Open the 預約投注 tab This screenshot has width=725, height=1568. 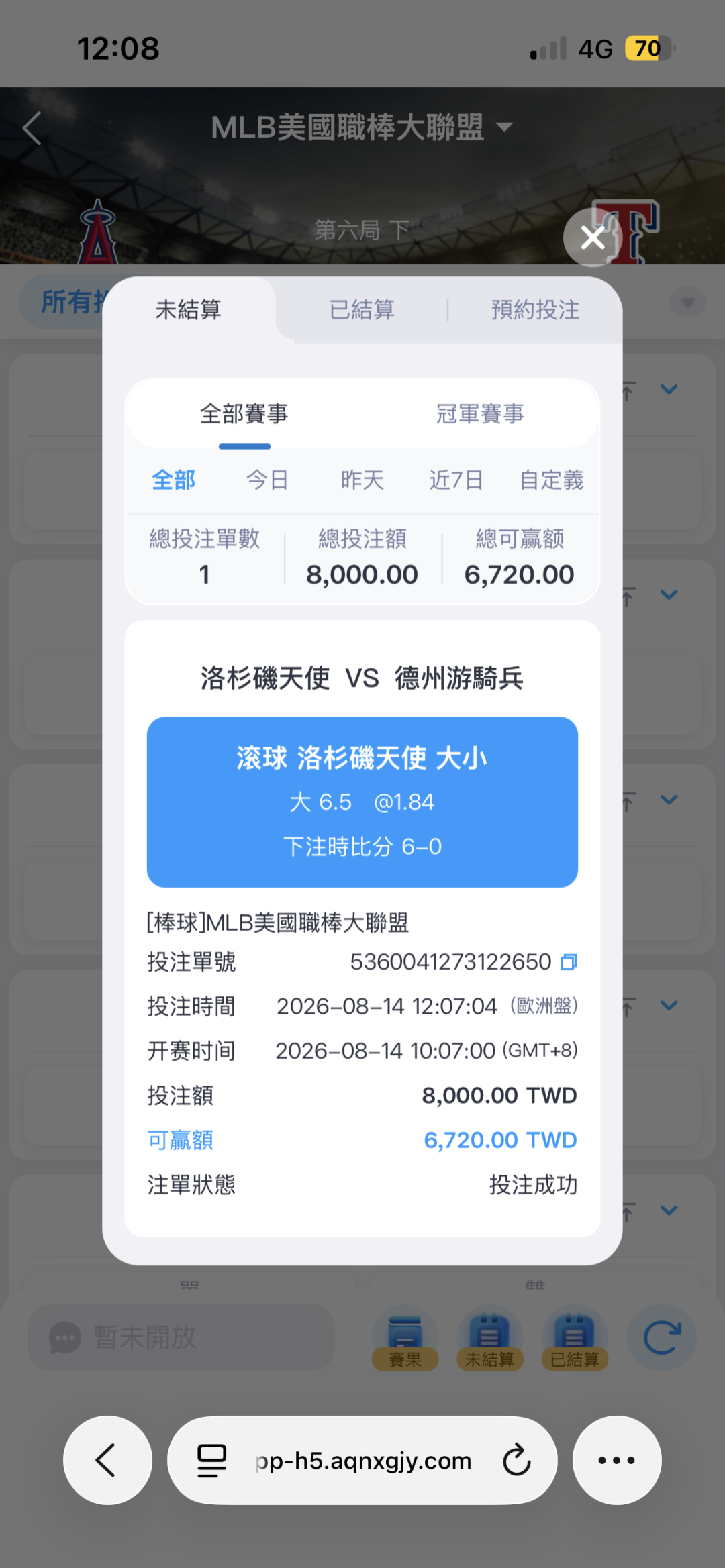(x=535, y=310)
